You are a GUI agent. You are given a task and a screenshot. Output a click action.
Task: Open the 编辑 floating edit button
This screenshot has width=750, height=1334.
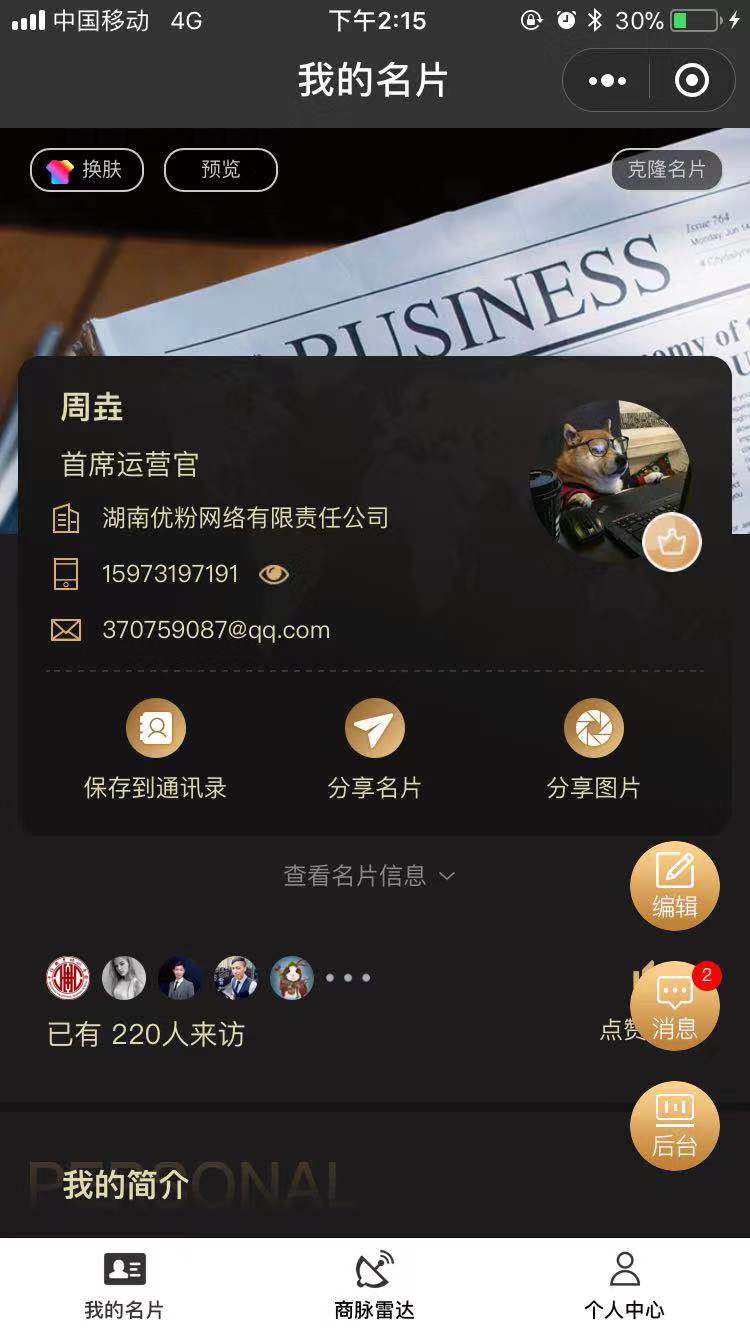point(675,886)
